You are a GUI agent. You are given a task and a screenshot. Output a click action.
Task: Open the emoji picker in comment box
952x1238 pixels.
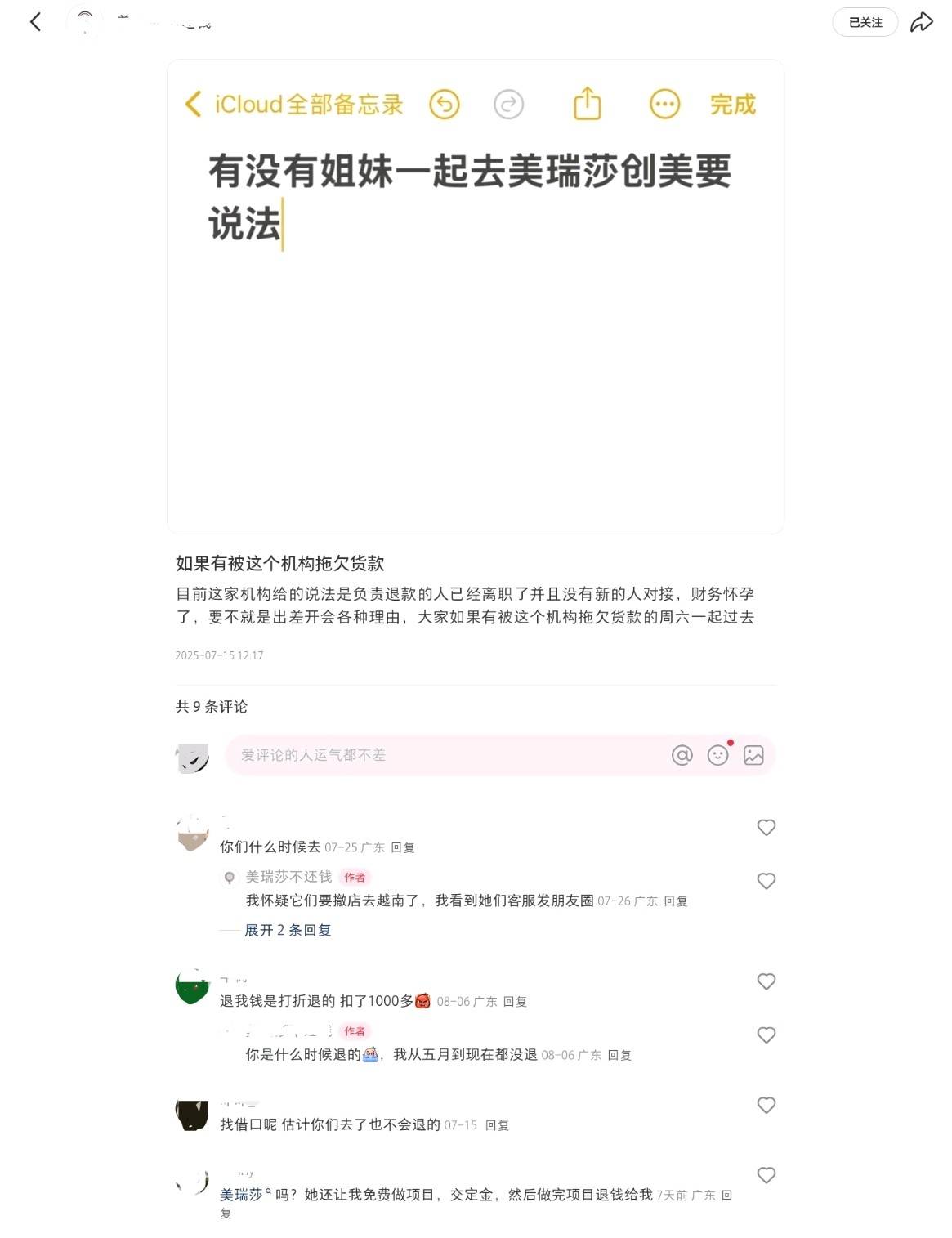tap(717, 755)
